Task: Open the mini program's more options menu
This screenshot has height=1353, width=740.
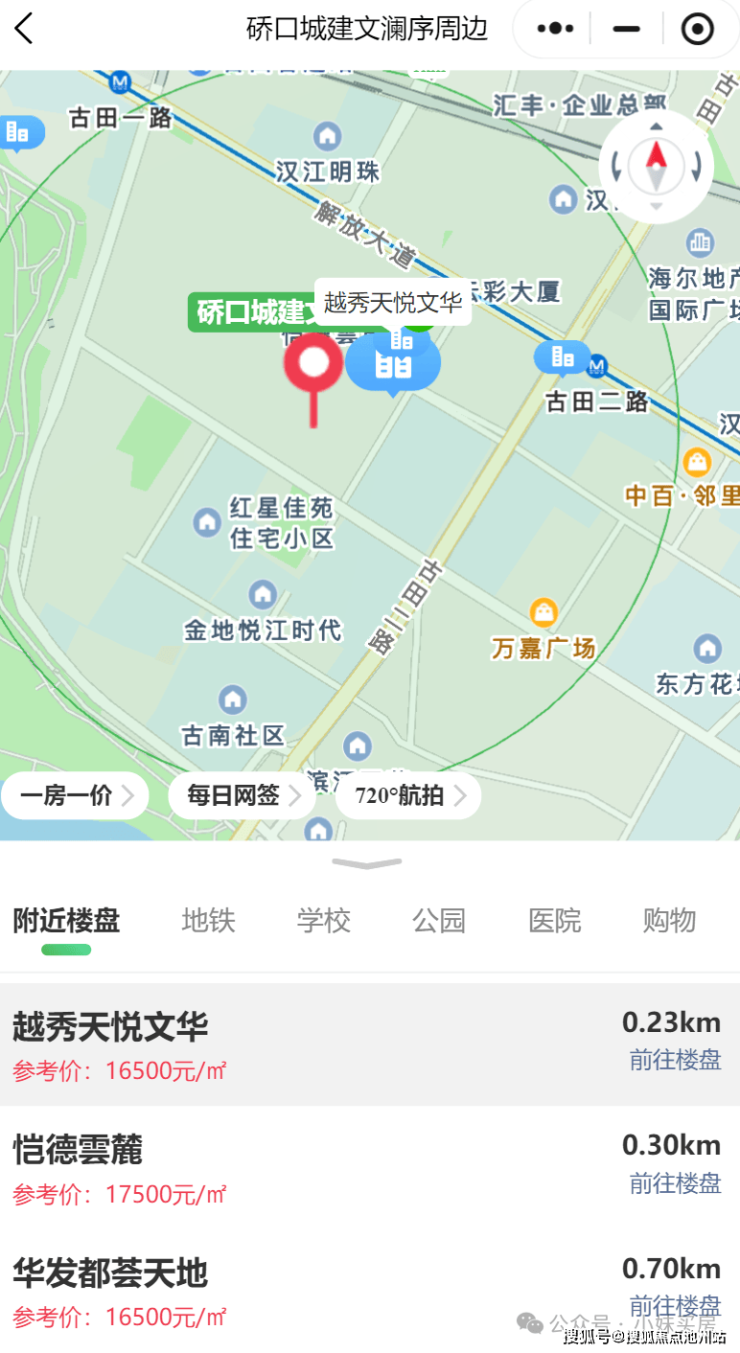Action: 555,29
